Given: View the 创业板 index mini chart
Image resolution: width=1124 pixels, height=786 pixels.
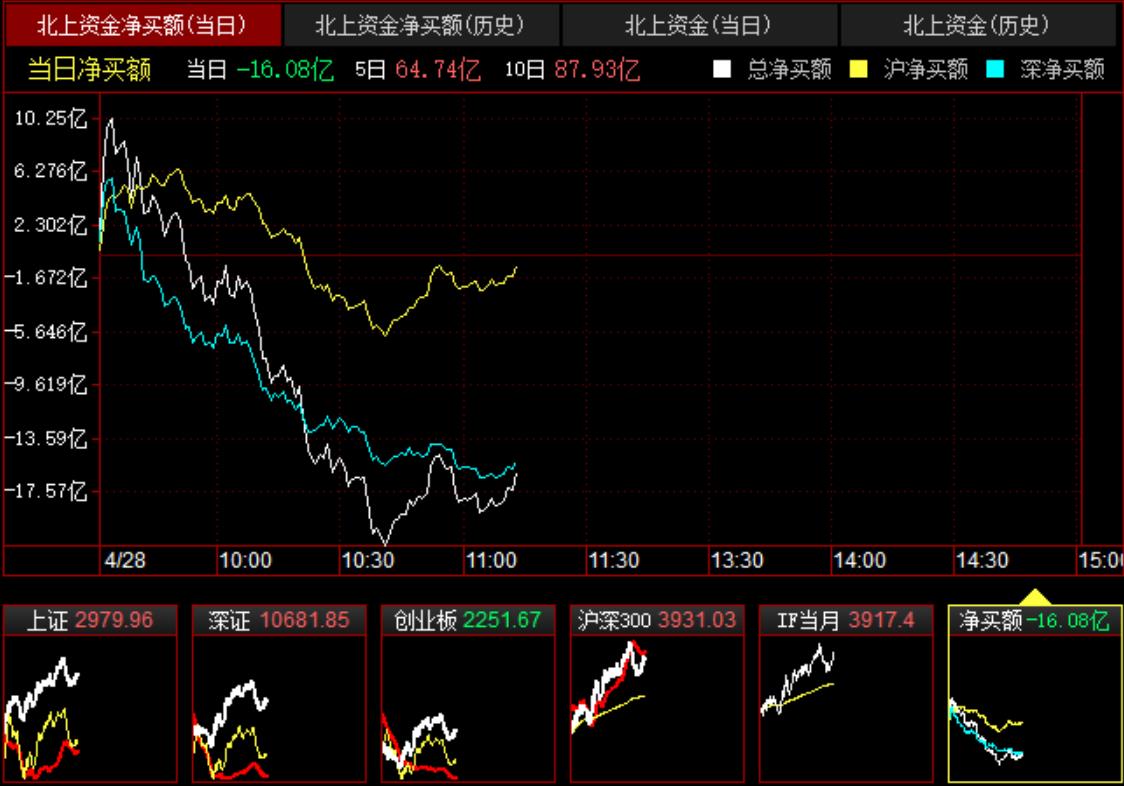Looking at the screenshot, I should coord(468,694).
